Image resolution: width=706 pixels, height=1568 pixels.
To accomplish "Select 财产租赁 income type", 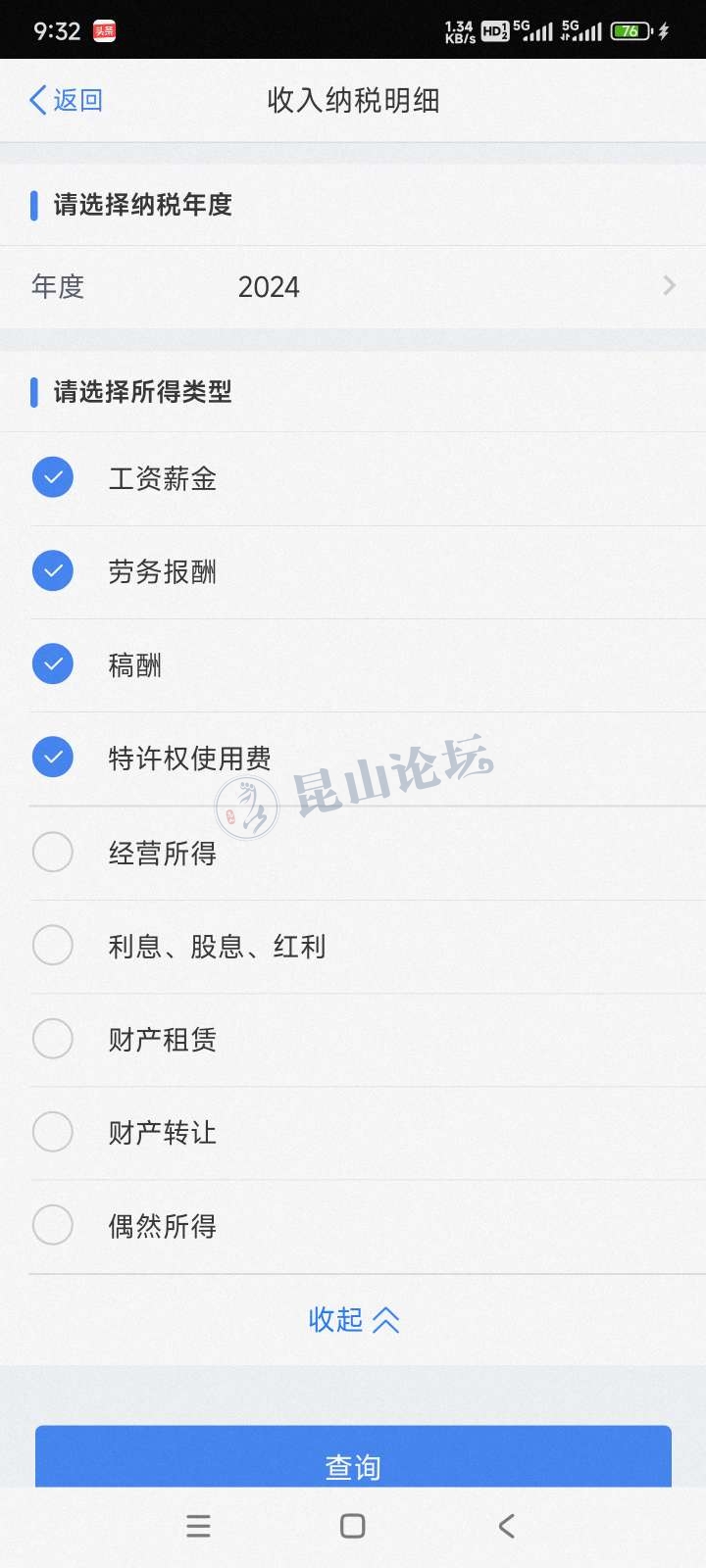I will 53,1039.
